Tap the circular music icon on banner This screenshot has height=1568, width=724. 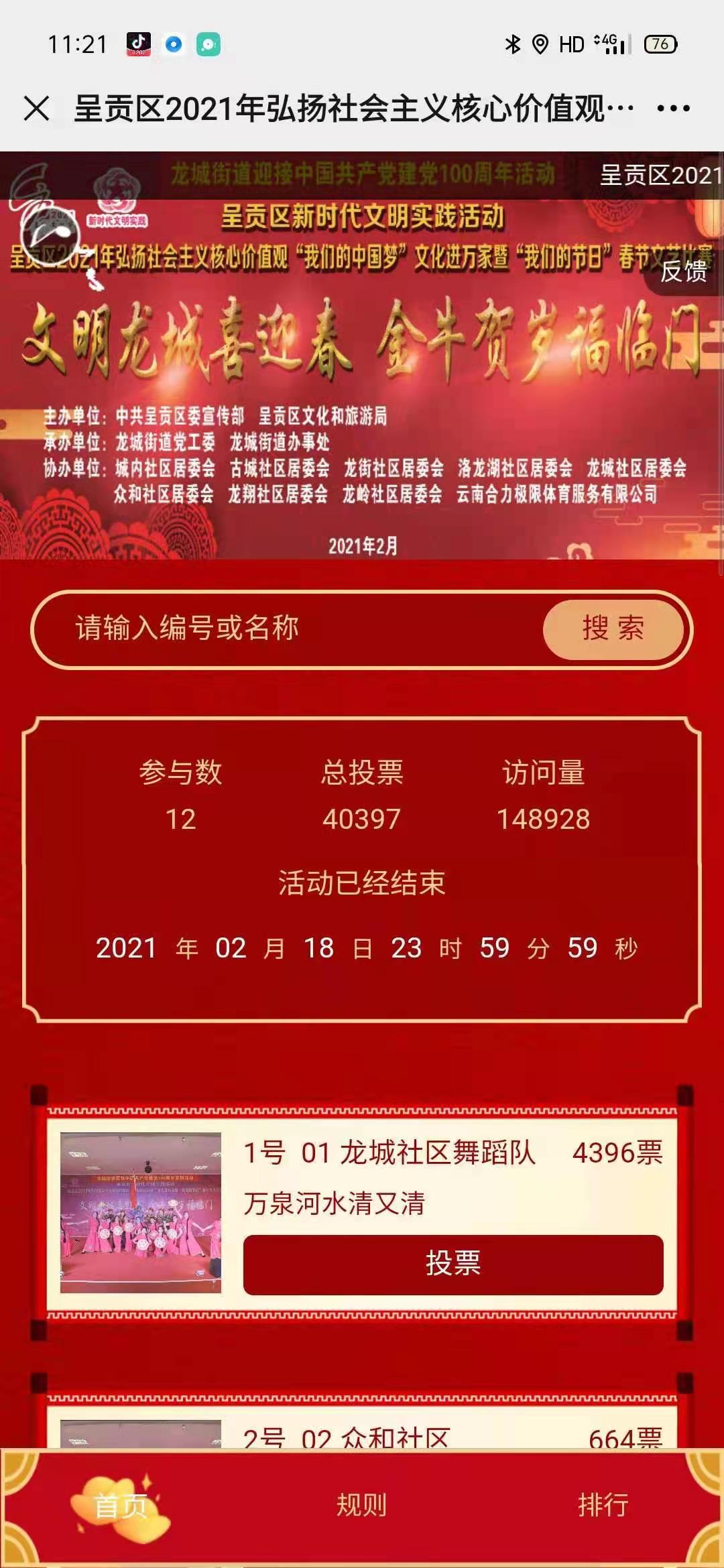(x=50, y=235)
